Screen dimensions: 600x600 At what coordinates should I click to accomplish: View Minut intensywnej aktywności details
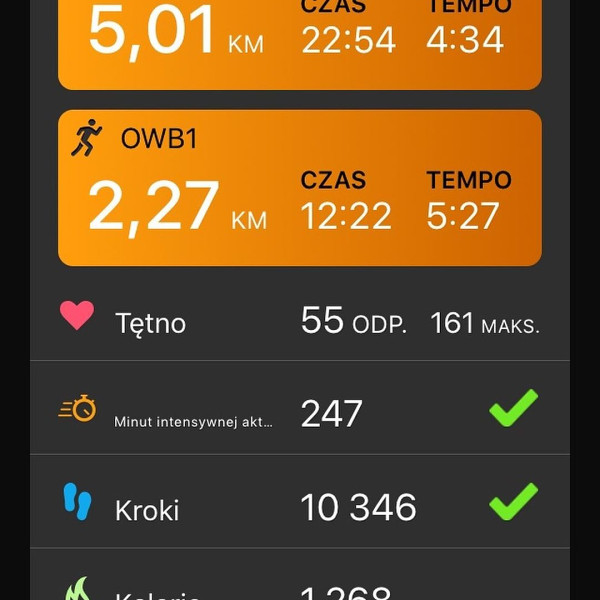(300, 411)
